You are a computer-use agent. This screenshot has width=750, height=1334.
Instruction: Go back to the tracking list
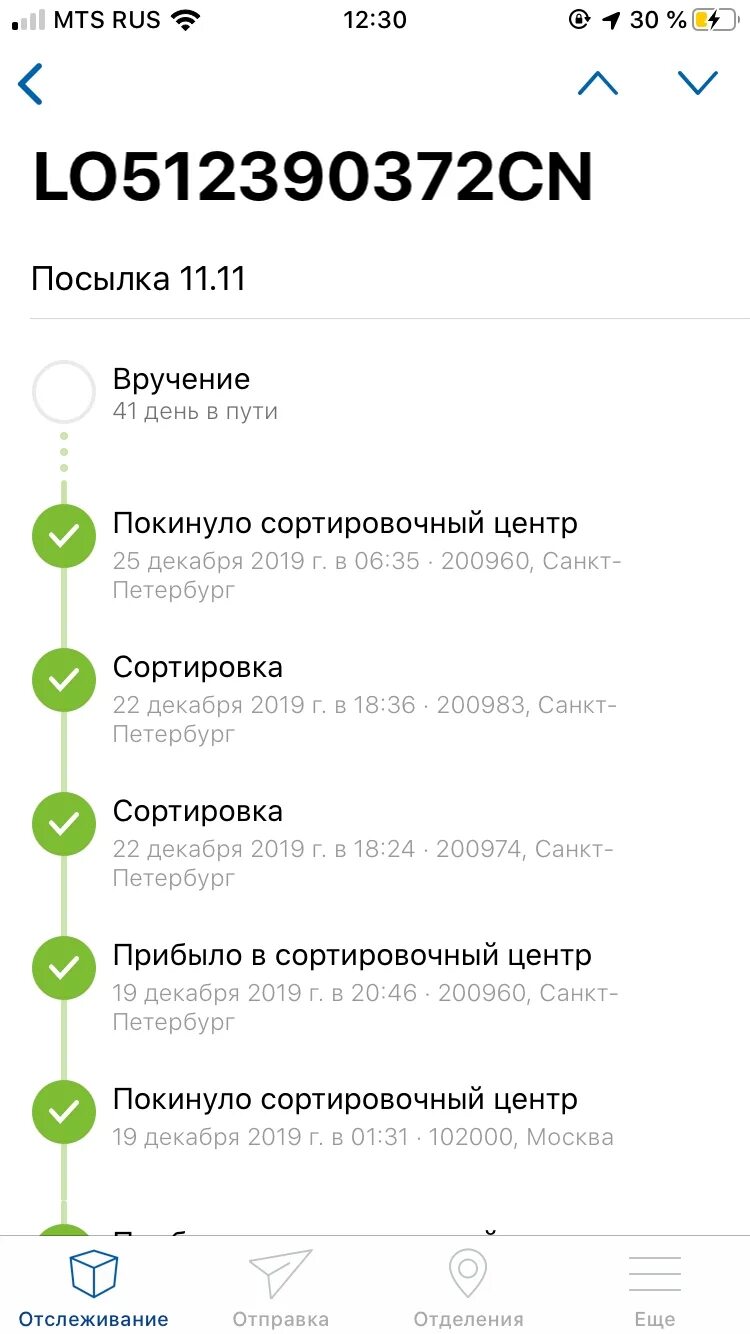coord(31,84)
